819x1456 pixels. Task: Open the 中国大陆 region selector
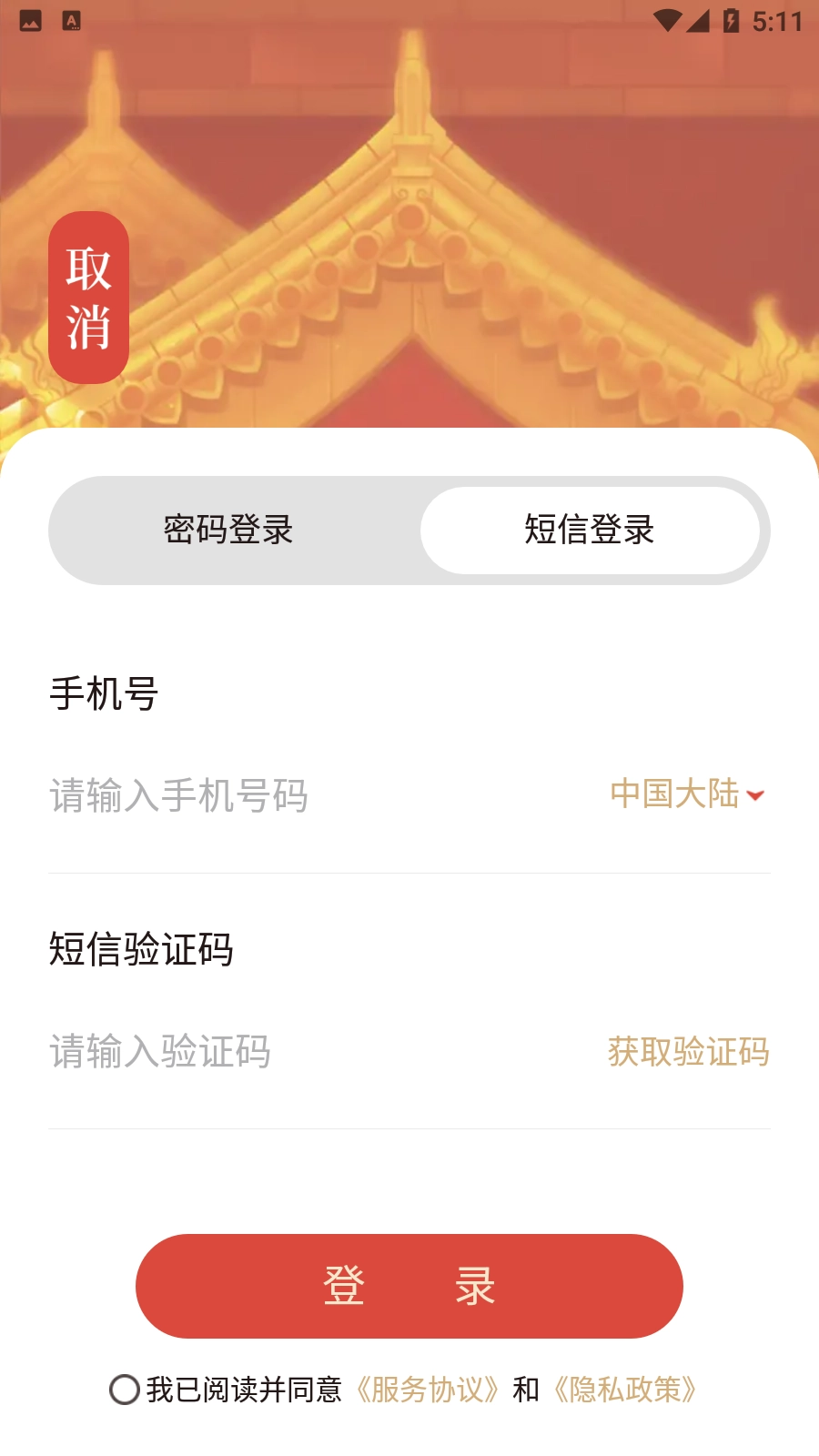pos(678,794)
